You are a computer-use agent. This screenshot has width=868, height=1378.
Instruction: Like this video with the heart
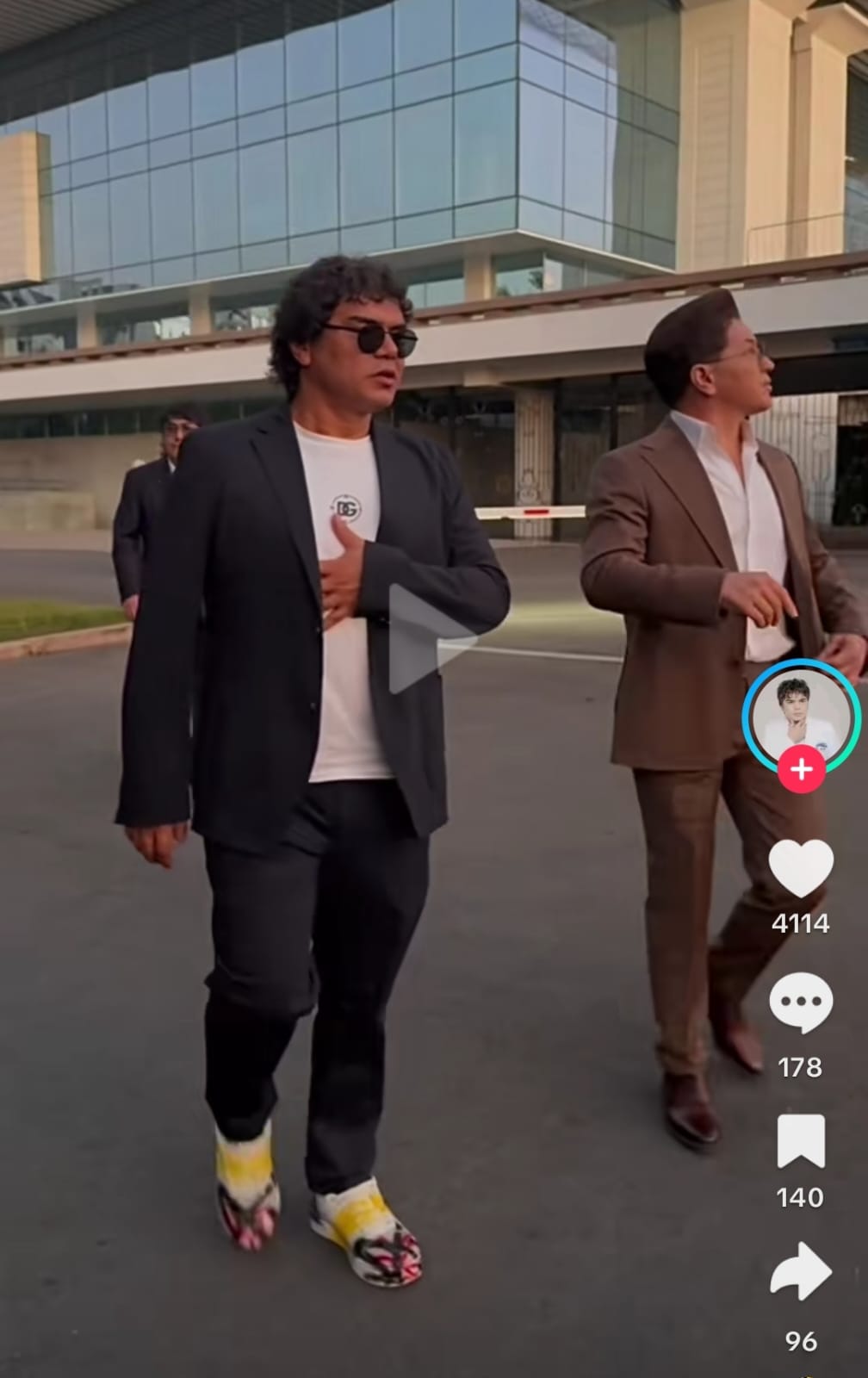click(801, 869)
